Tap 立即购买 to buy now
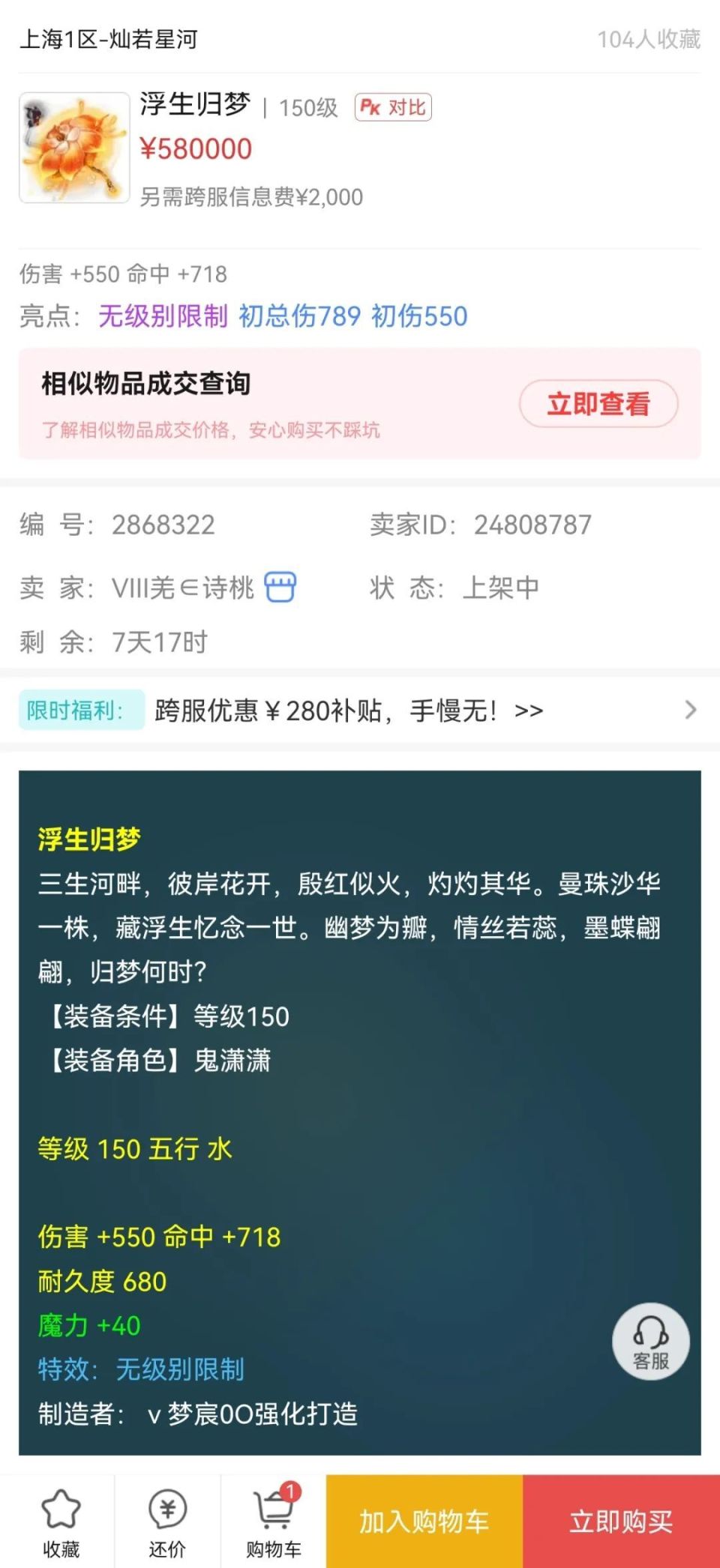 pyautogui.click(x=621, y=1522)
